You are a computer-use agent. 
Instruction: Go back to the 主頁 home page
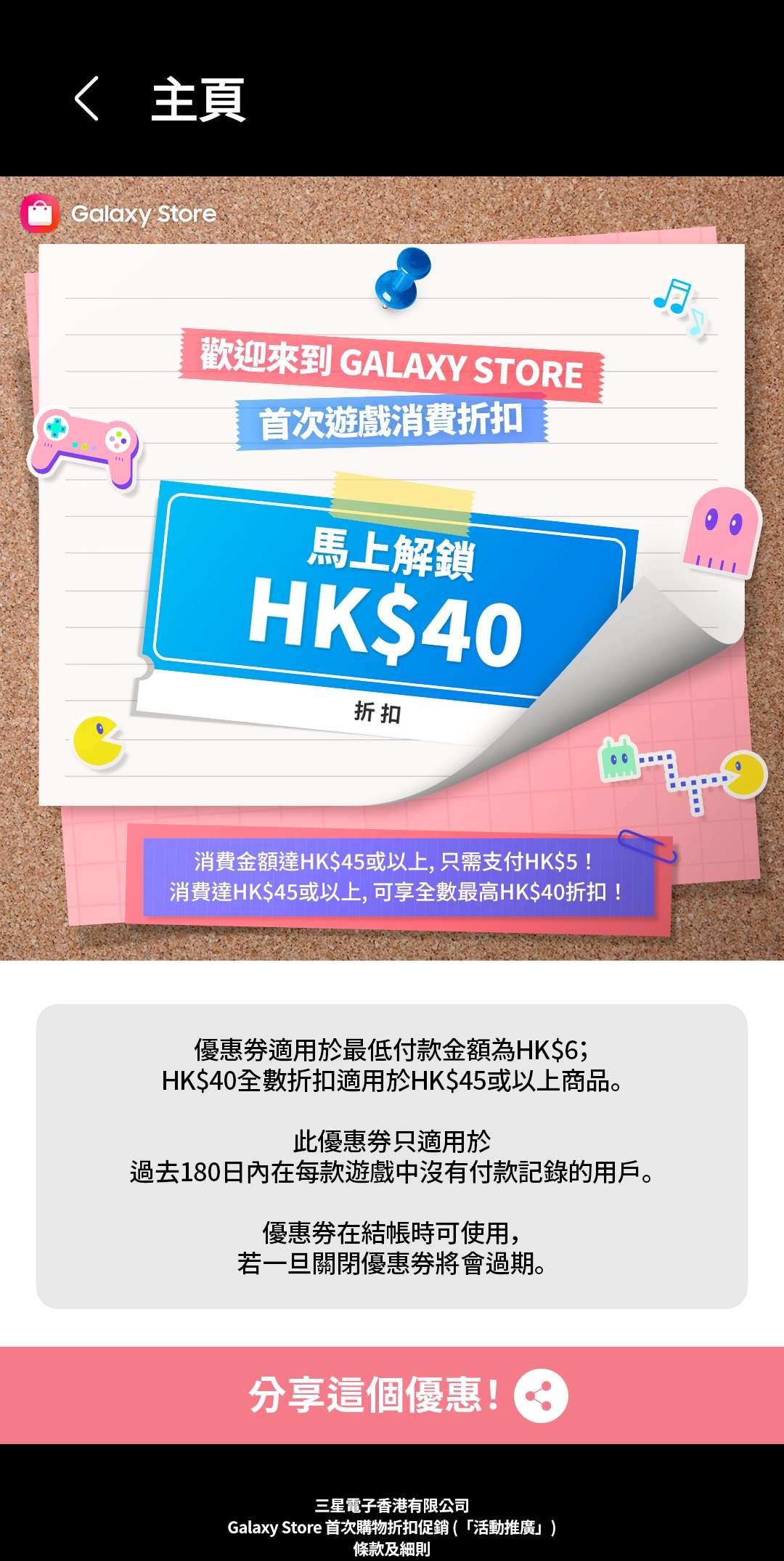[x=87, y=99]
